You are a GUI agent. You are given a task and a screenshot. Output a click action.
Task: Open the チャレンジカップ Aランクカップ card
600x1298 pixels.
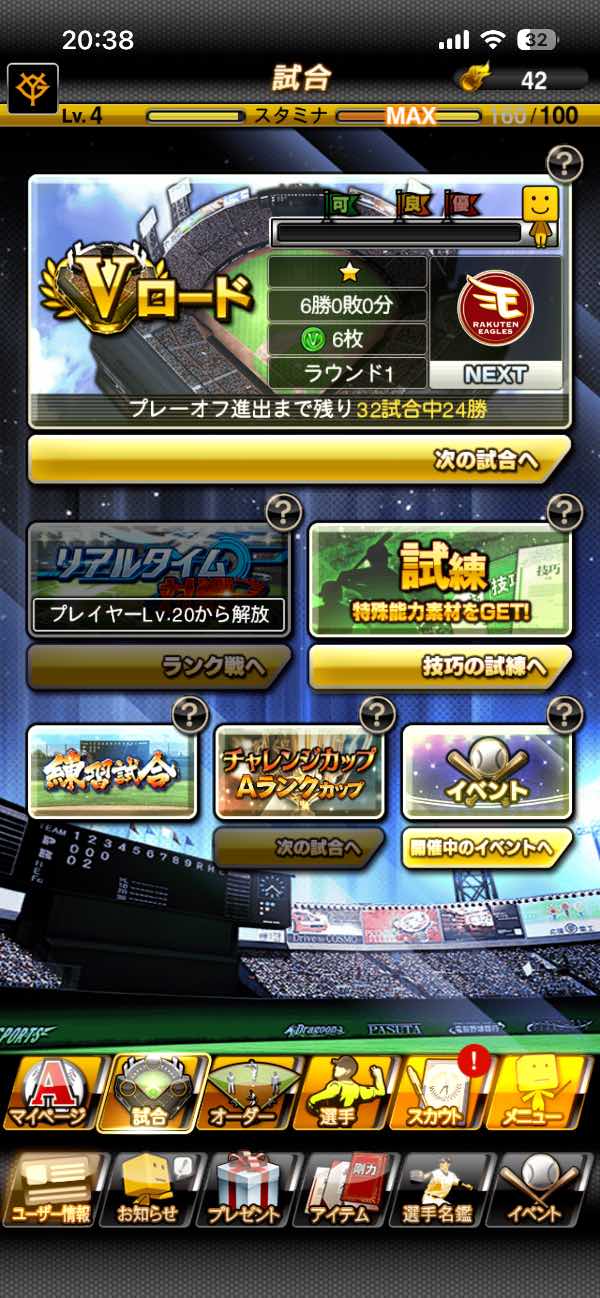(299, 772)
